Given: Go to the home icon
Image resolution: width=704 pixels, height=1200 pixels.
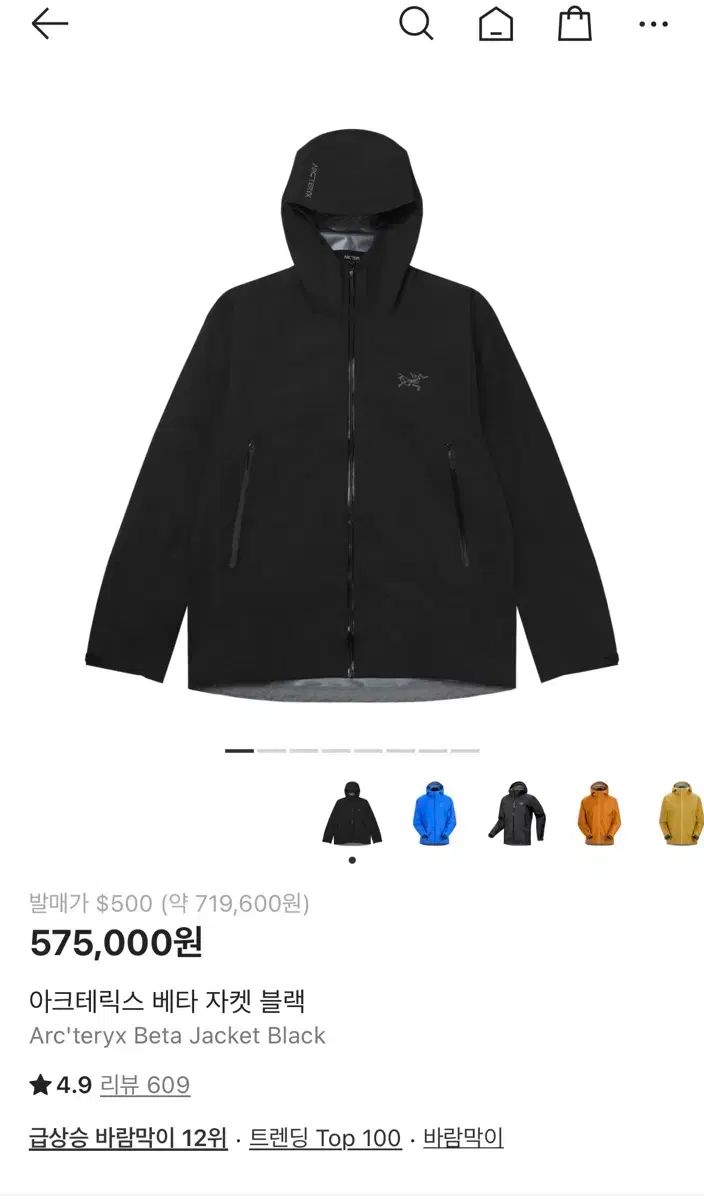Looking at the screenshot, I should pos(495,24).
